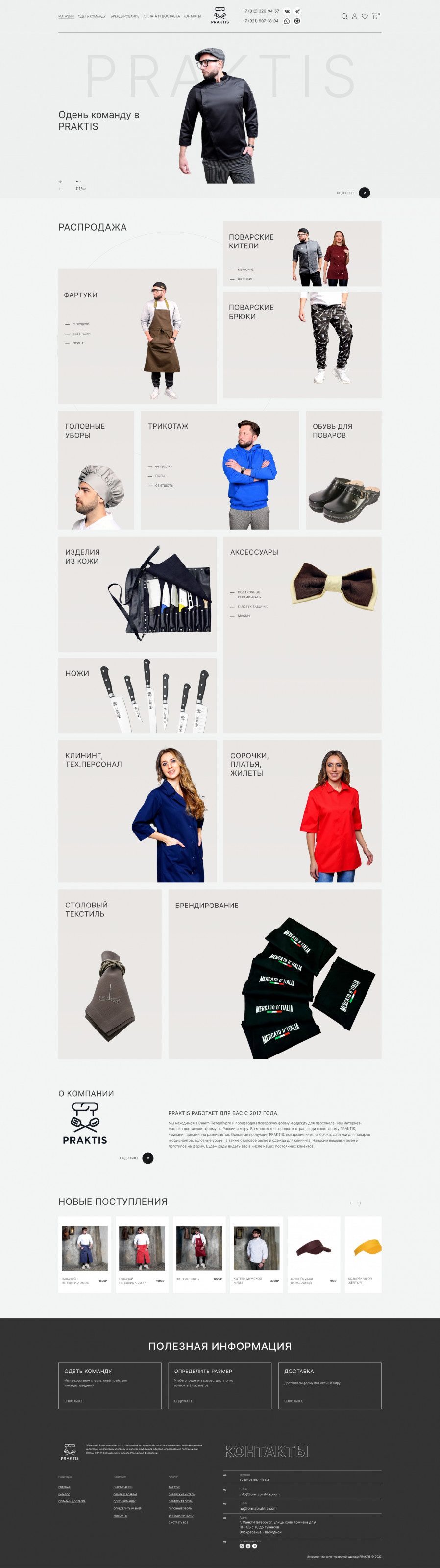Viewport: 440px width, 1568px height.
Task: Open ОБМЕН И ВОЗВРАТ footer link
Action: tap(125, 1494)
